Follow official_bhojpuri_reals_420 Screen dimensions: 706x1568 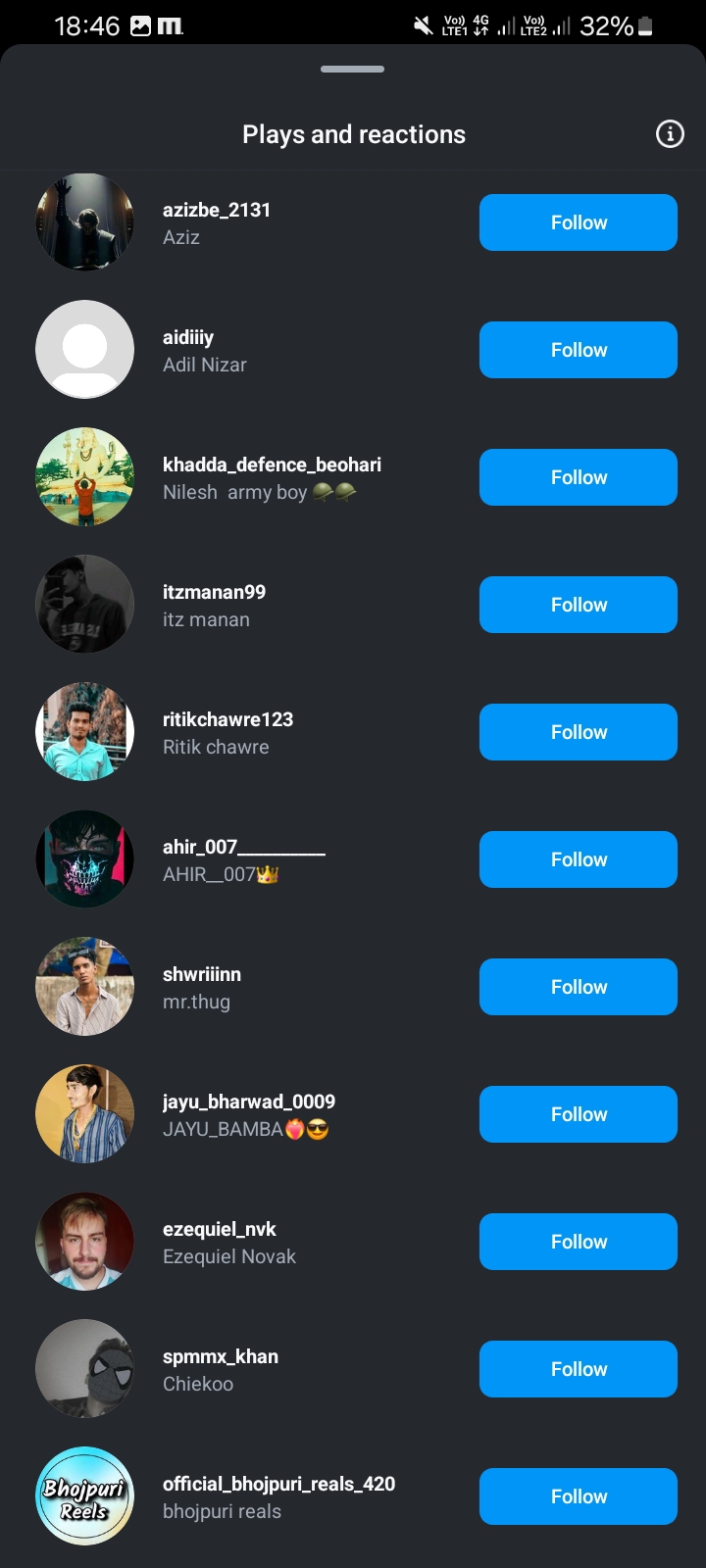[x=578, y=1496]
